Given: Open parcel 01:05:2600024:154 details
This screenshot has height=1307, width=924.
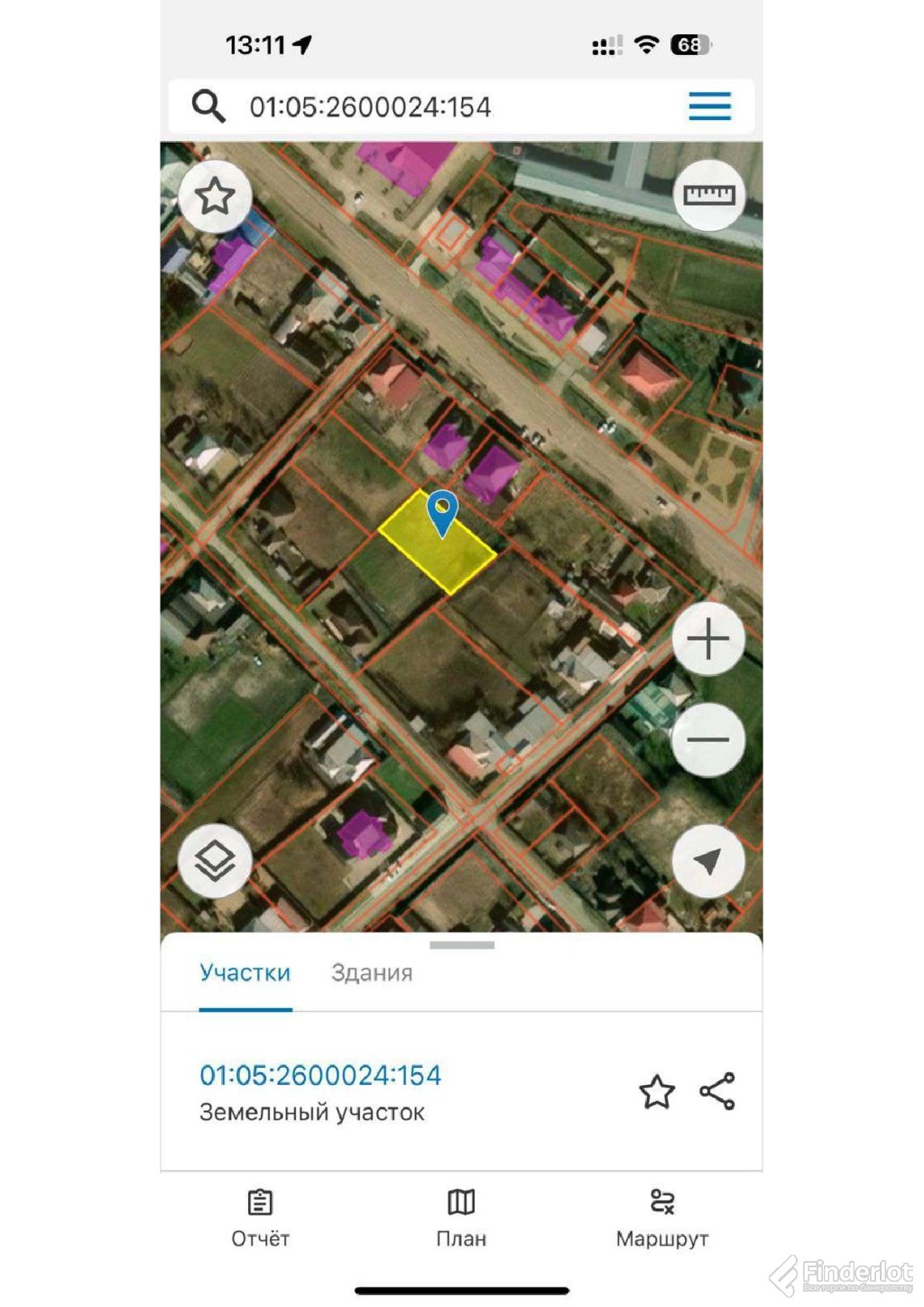Looking at the screenshot, I should tap(320, 1075).
